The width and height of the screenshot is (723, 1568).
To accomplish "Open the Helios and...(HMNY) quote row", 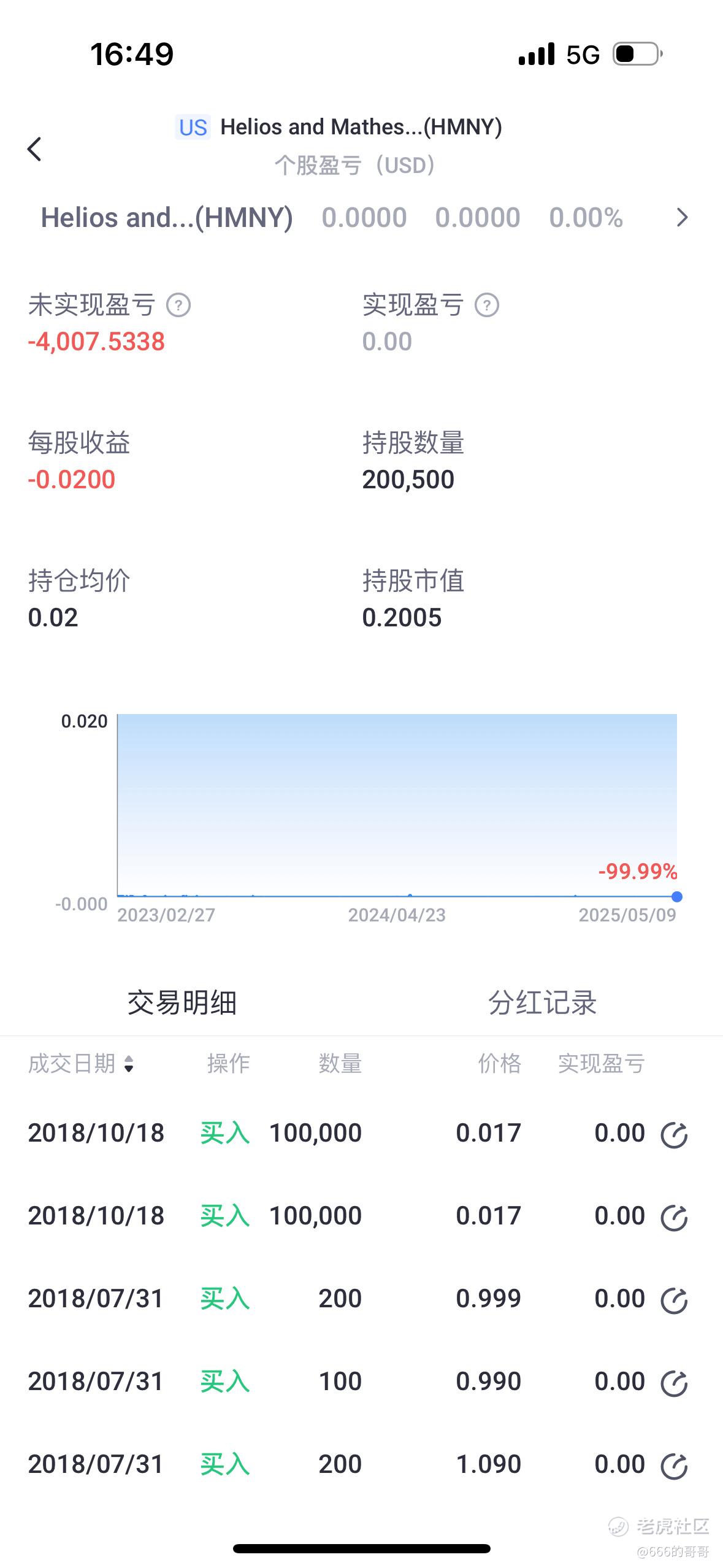I will pyautogui.click(x=362, y=218).
